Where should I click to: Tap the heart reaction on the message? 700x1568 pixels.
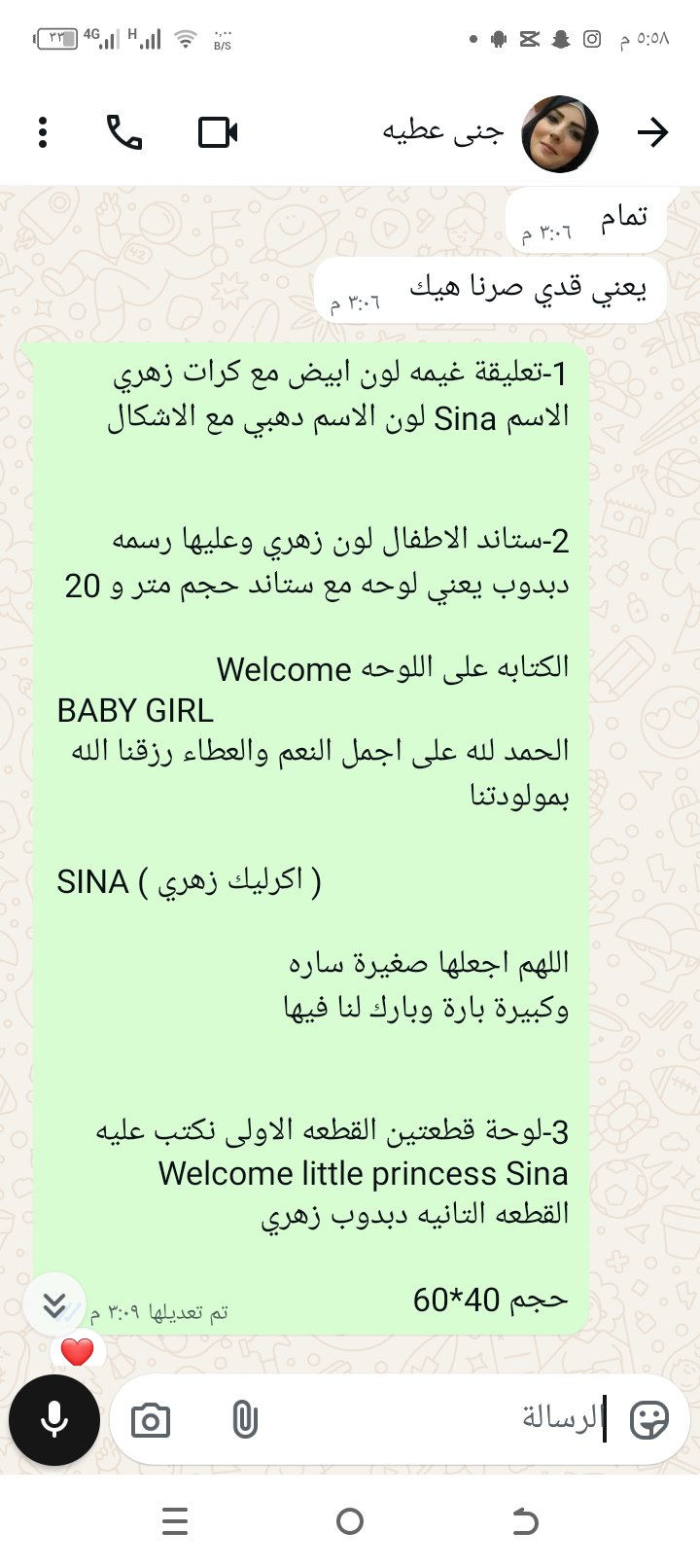click(78, 1351)
